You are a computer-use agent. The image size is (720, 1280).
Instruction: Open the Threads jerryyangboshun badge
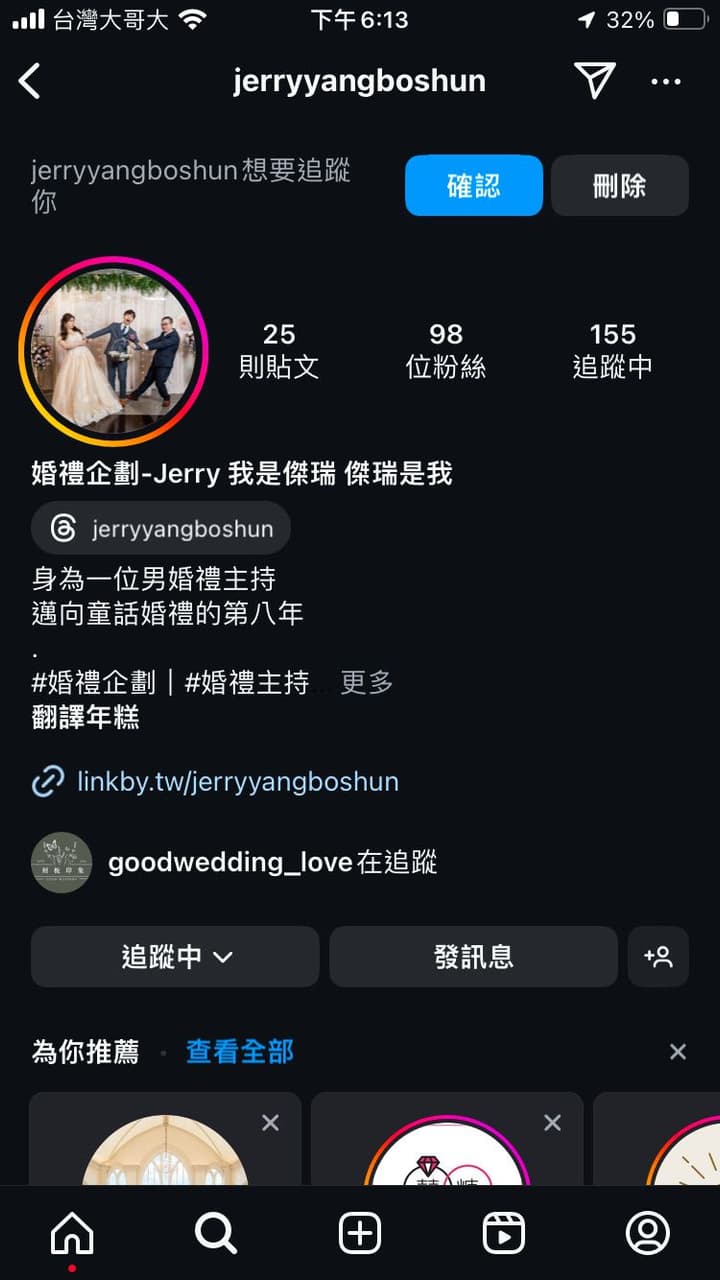coord(161,528)
